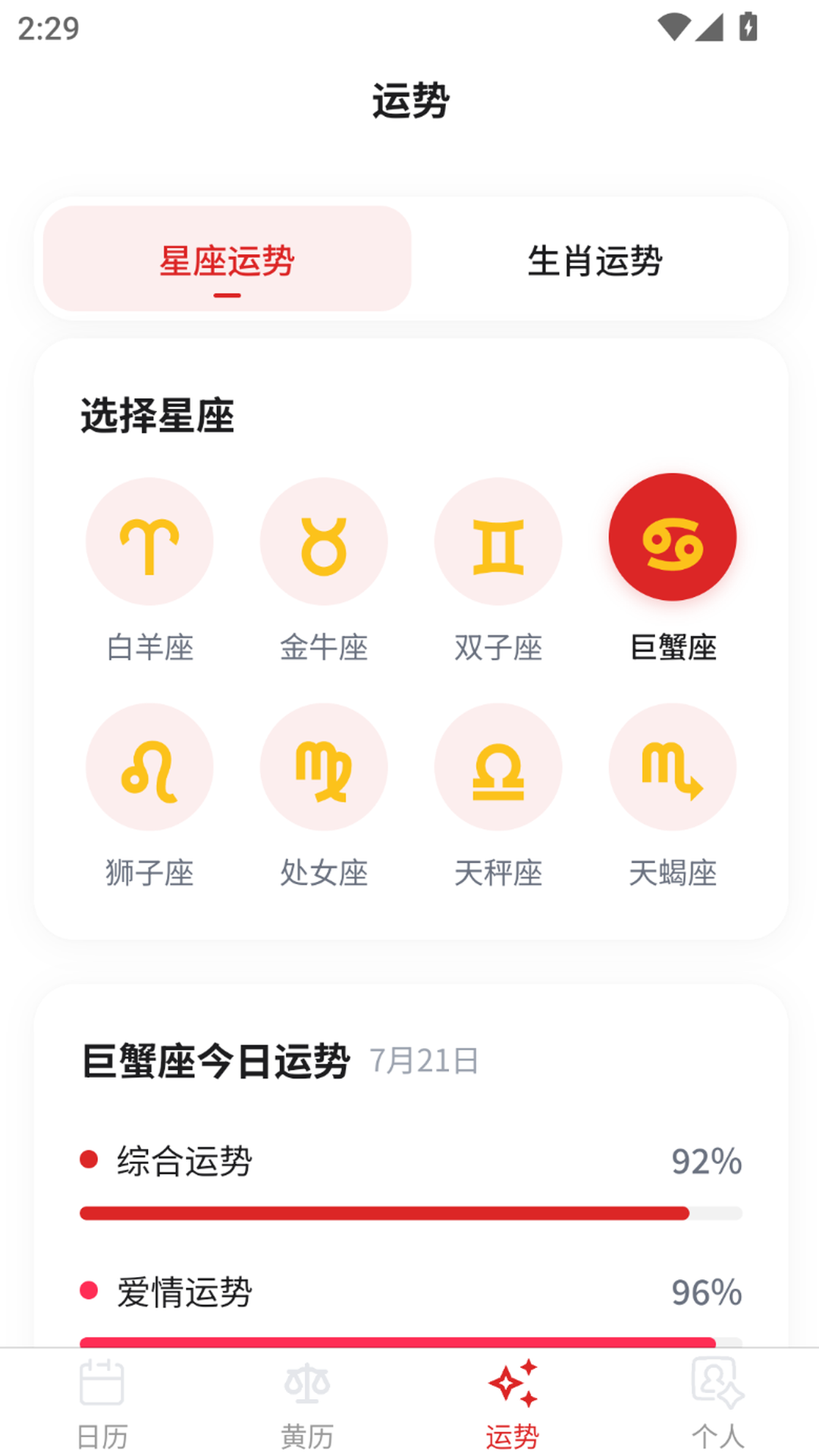Viewport: 819px width, 1456px height.
Task: Tap the 巨蟹座今日运势 heading
Action: tap(215, 1062)
